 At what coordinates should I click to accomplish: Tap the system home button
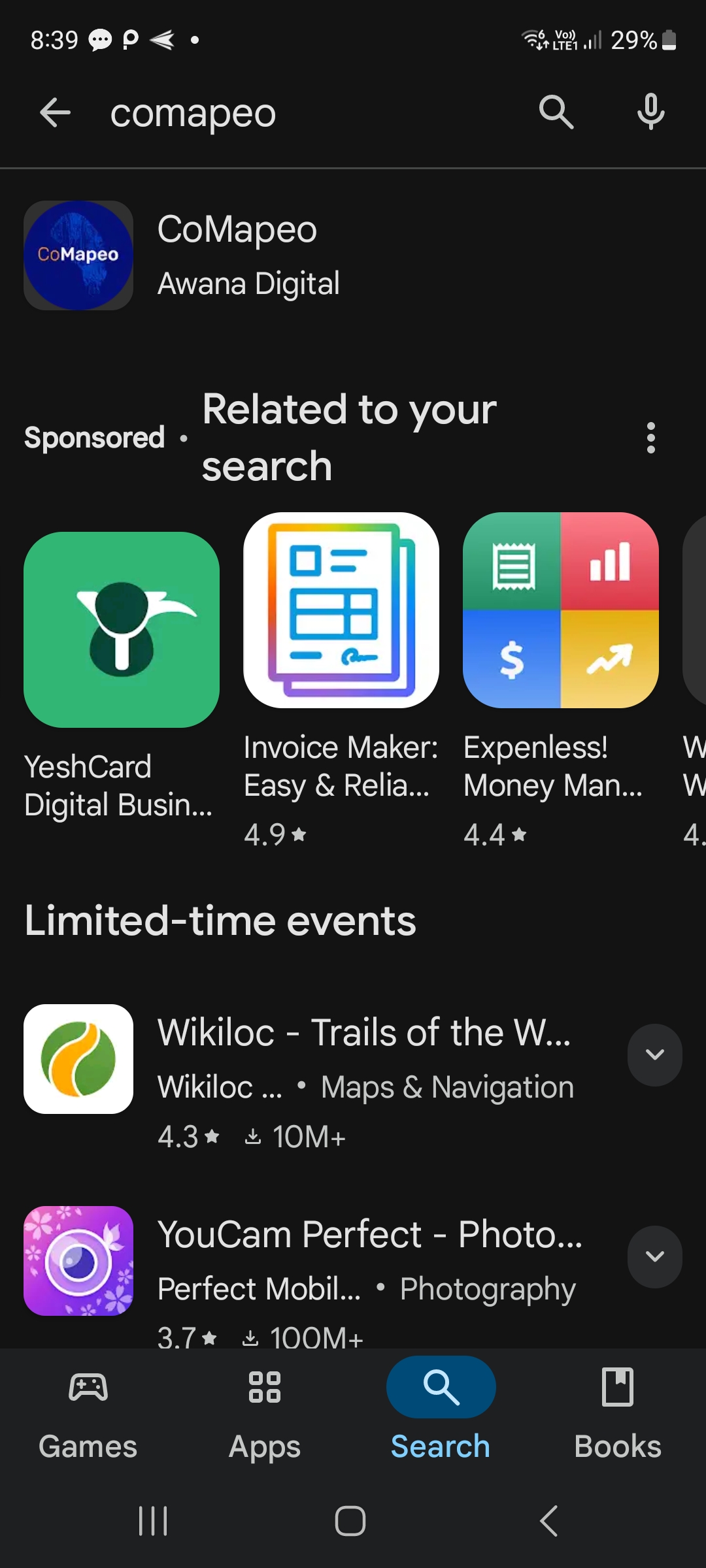coord(350,1521)
